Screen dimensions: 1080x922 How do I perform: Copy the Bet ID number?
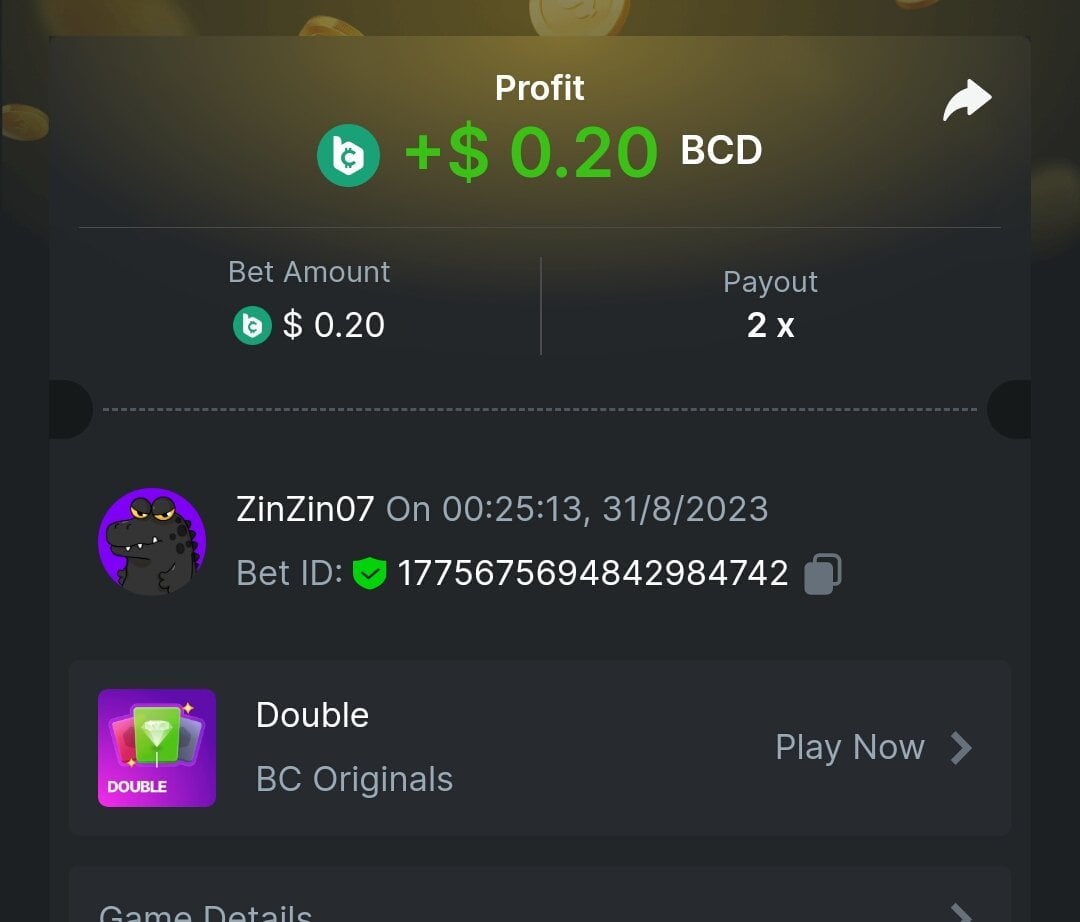822,574
